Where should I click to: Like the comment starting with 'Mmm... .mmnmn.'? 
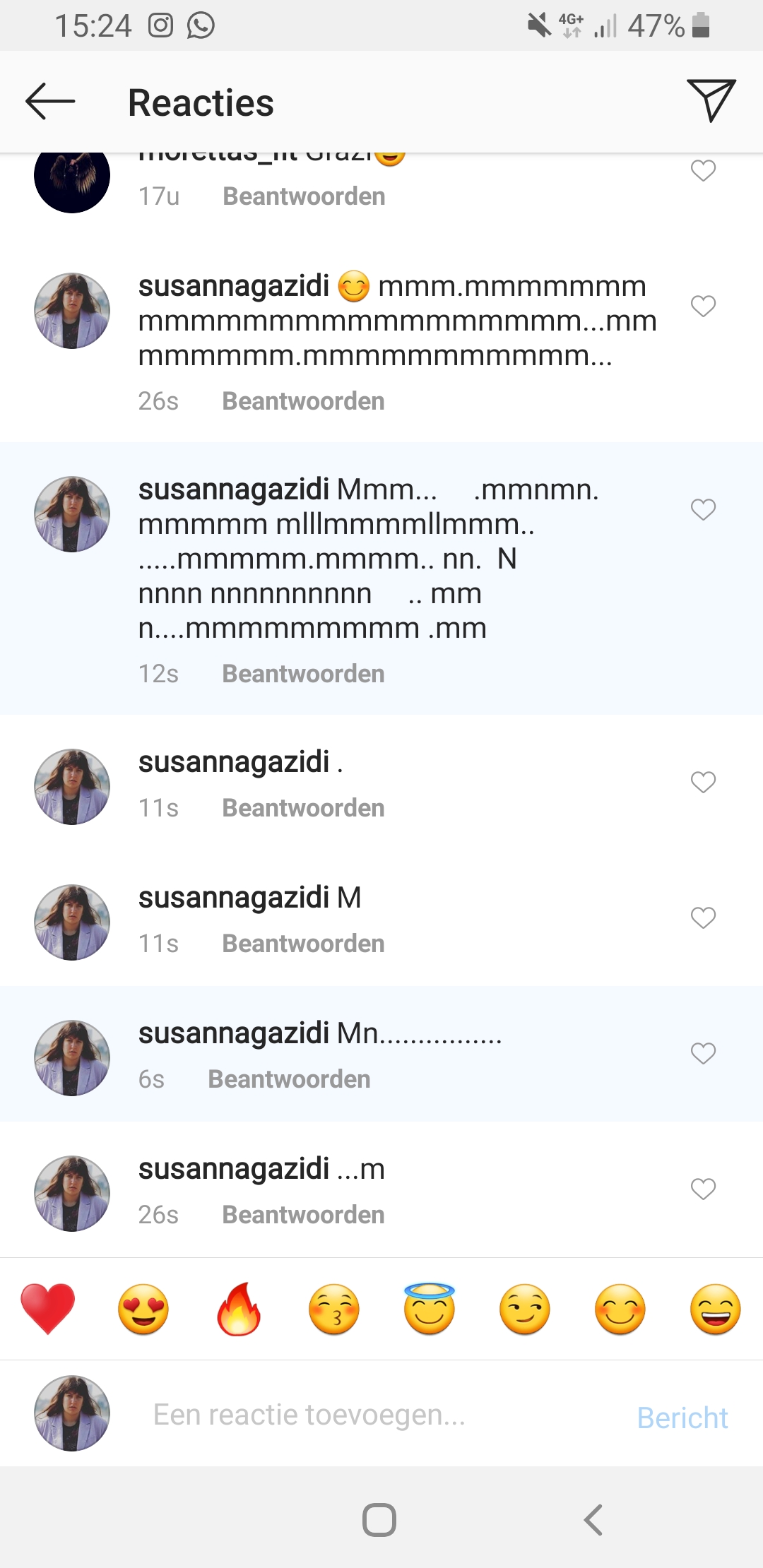703,509
